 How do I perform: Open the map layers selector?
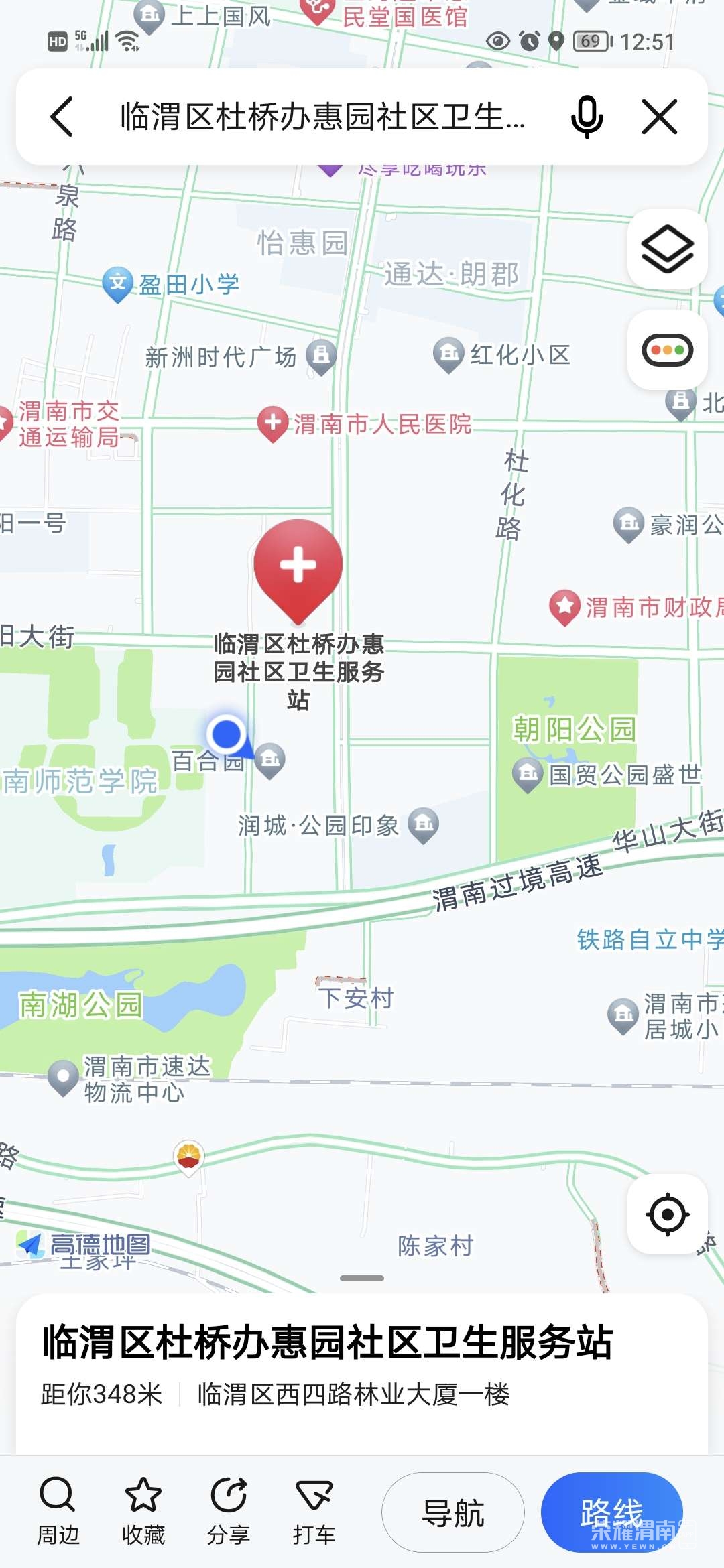click(x=667, y=249)
